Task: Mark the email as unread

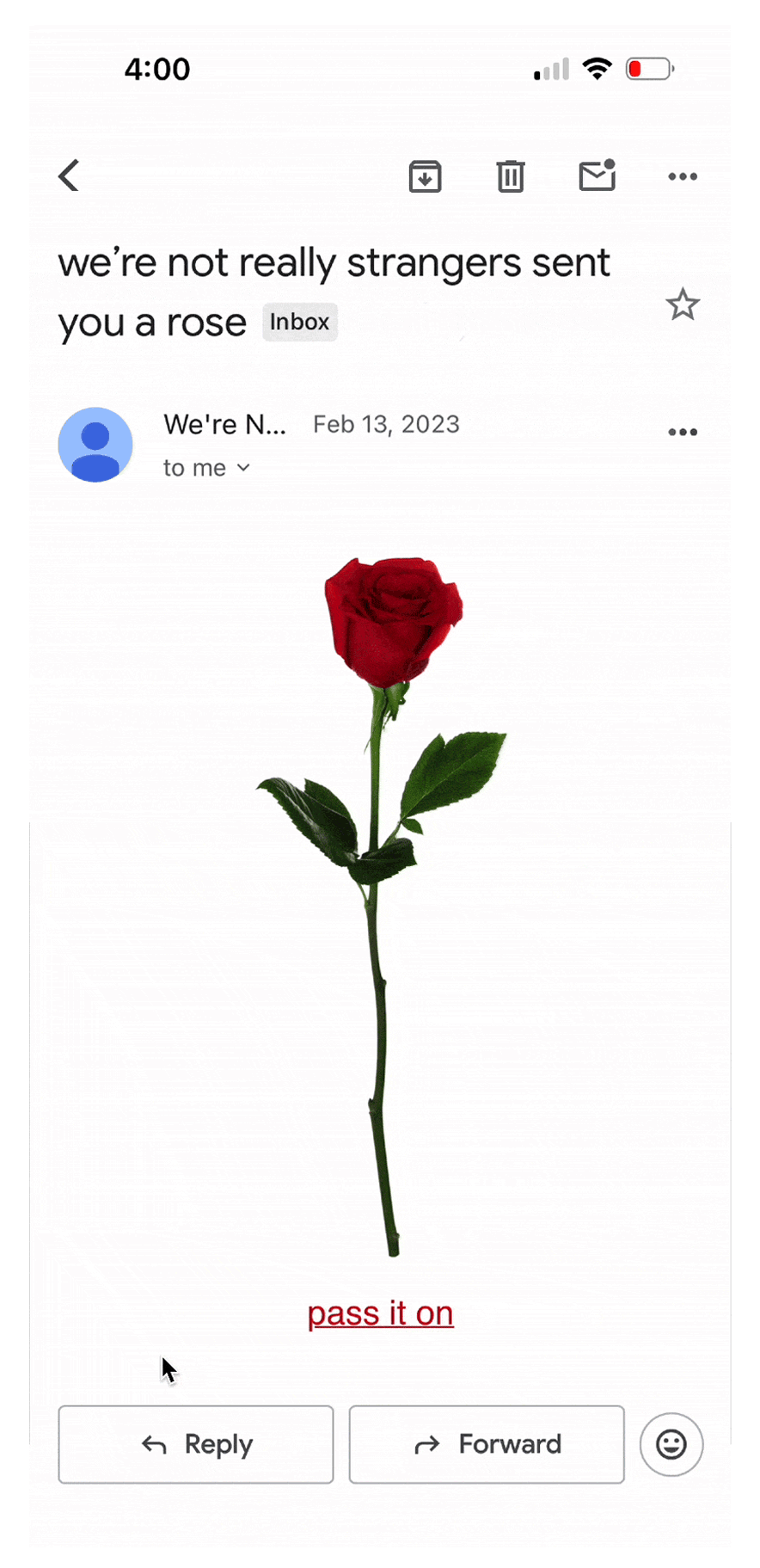Action: (597, 175)
